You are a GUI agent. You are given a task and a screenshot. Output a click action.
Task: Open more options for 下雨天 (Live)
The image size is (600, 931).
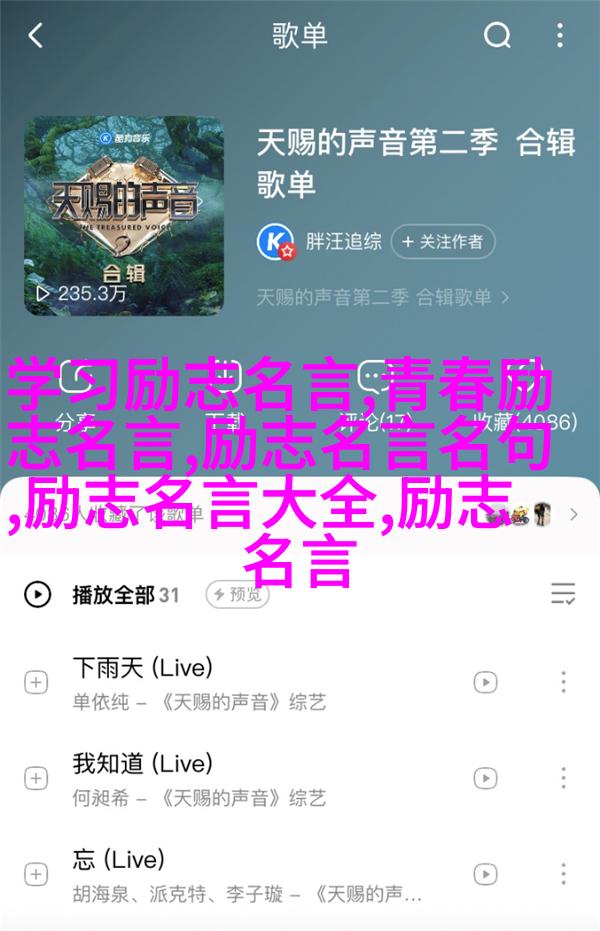pos(563,683)
